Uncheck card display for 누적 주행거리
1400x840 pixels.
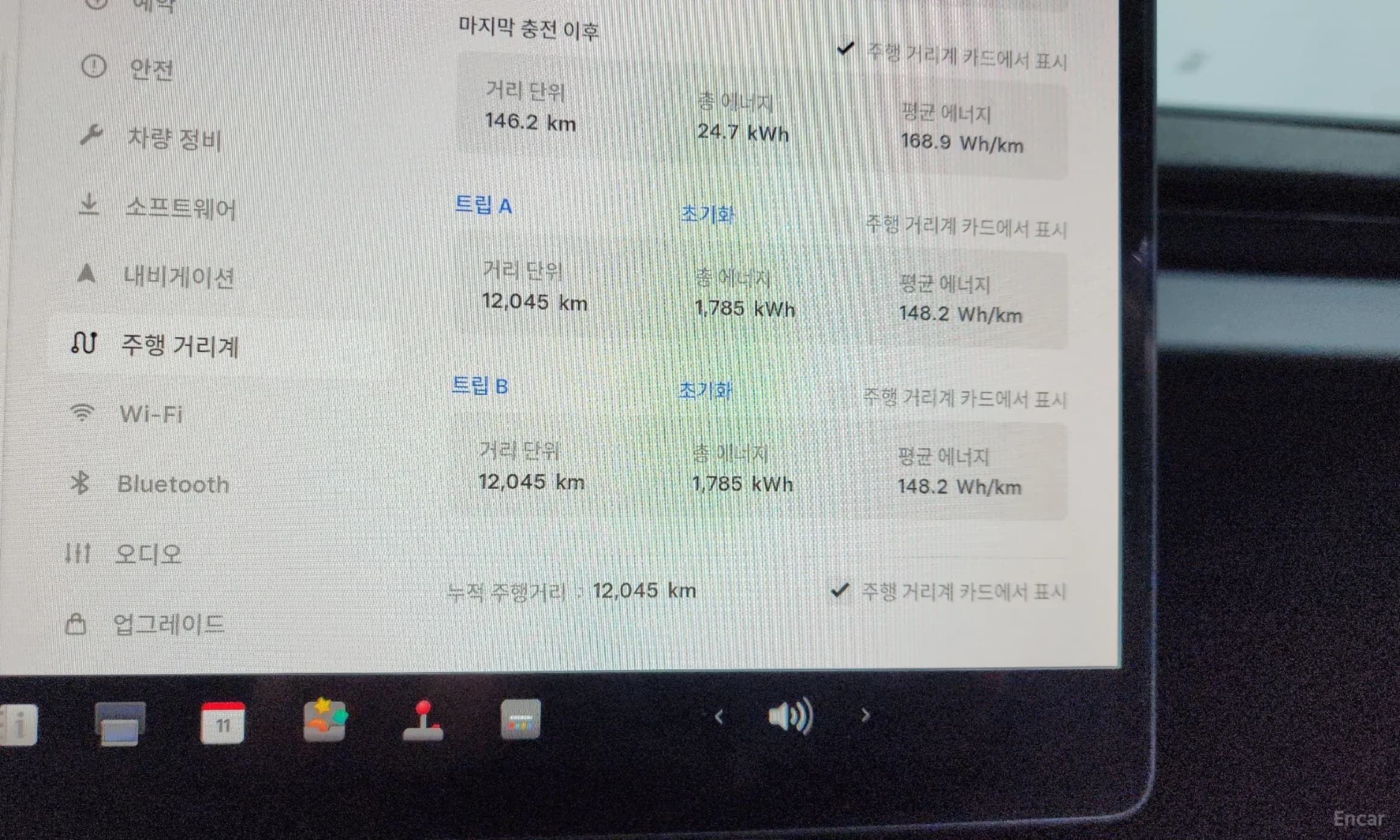(x=840, y=590)
